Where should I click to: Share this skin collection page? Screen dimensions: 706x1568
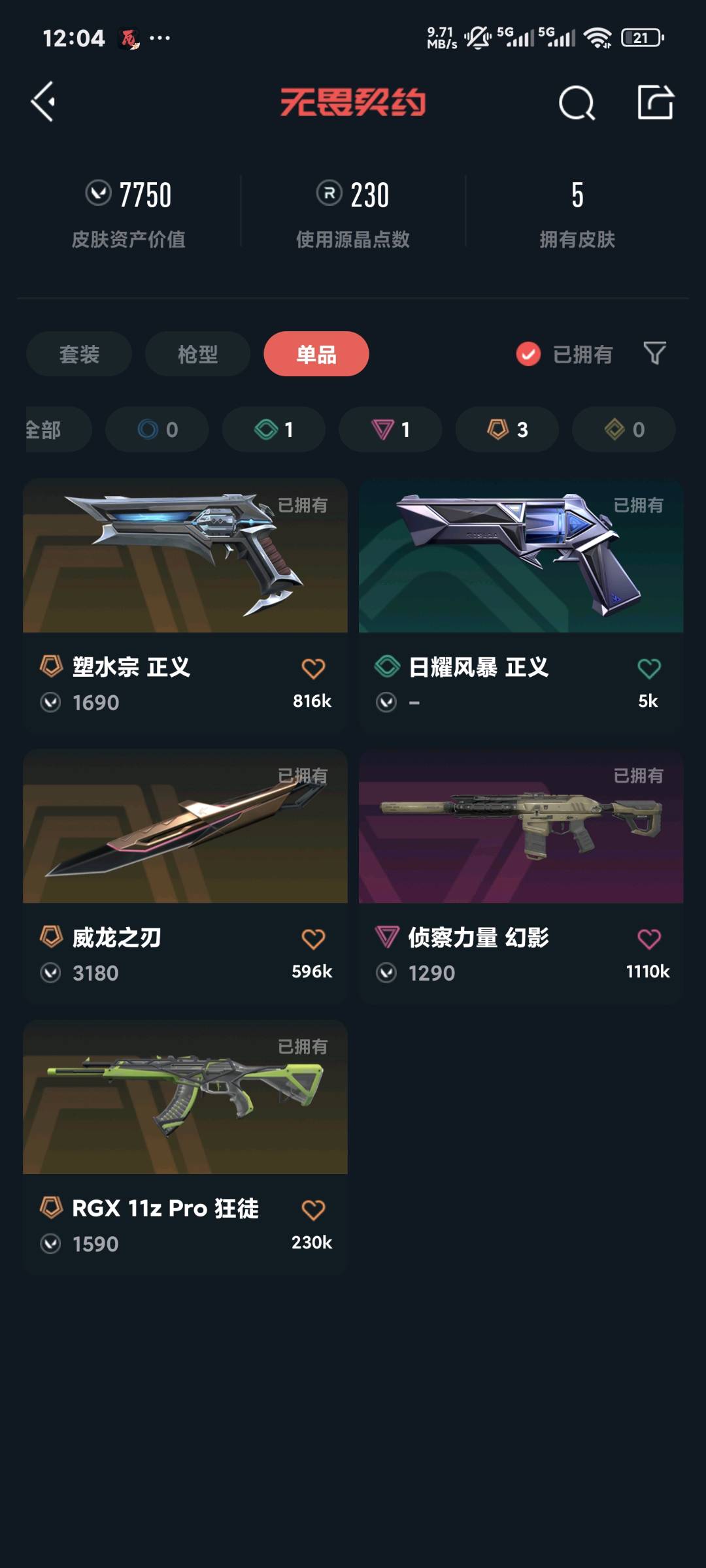655,103
